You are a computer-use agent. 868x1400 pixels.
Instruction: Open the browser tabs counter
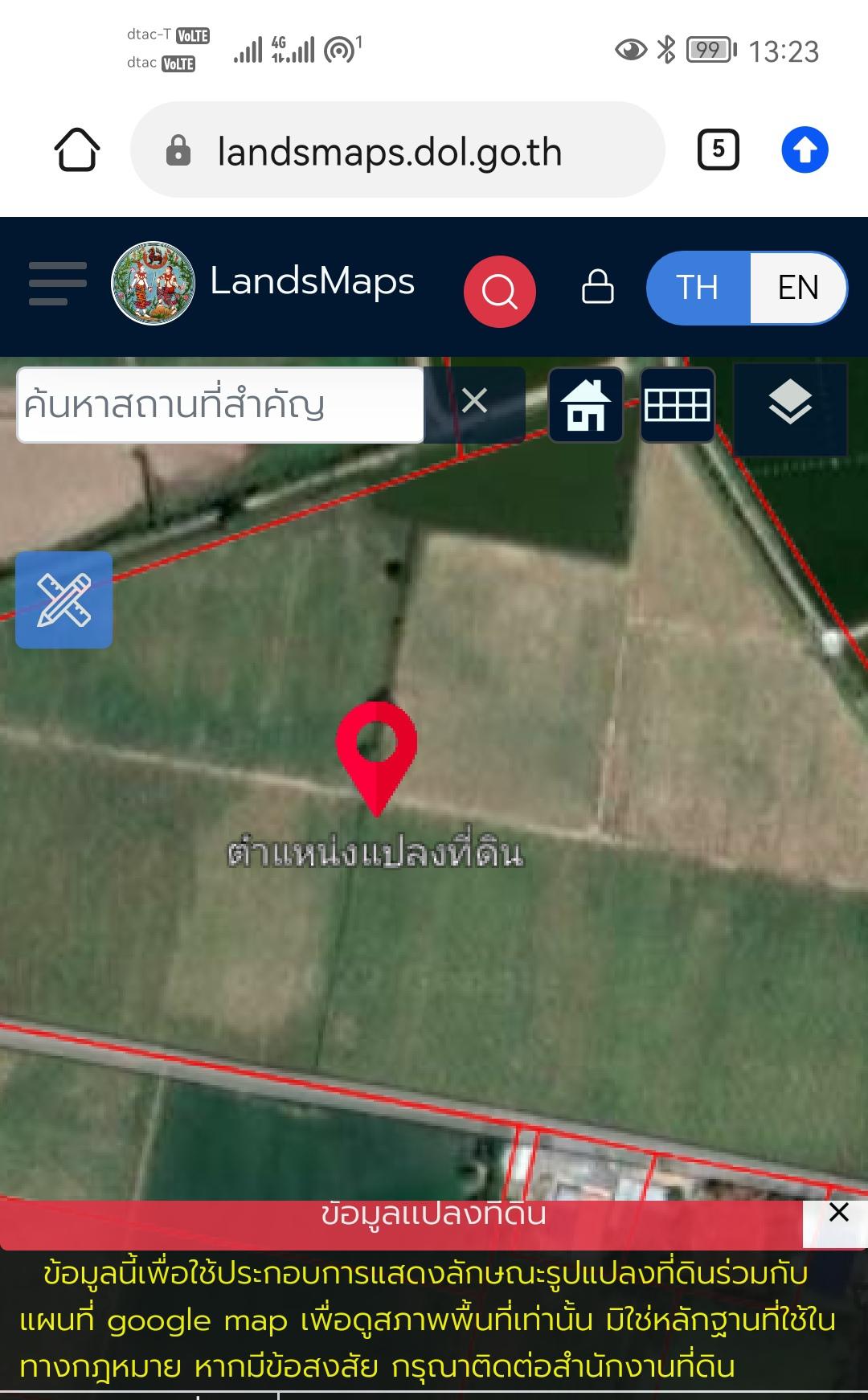tap(718, 150)
